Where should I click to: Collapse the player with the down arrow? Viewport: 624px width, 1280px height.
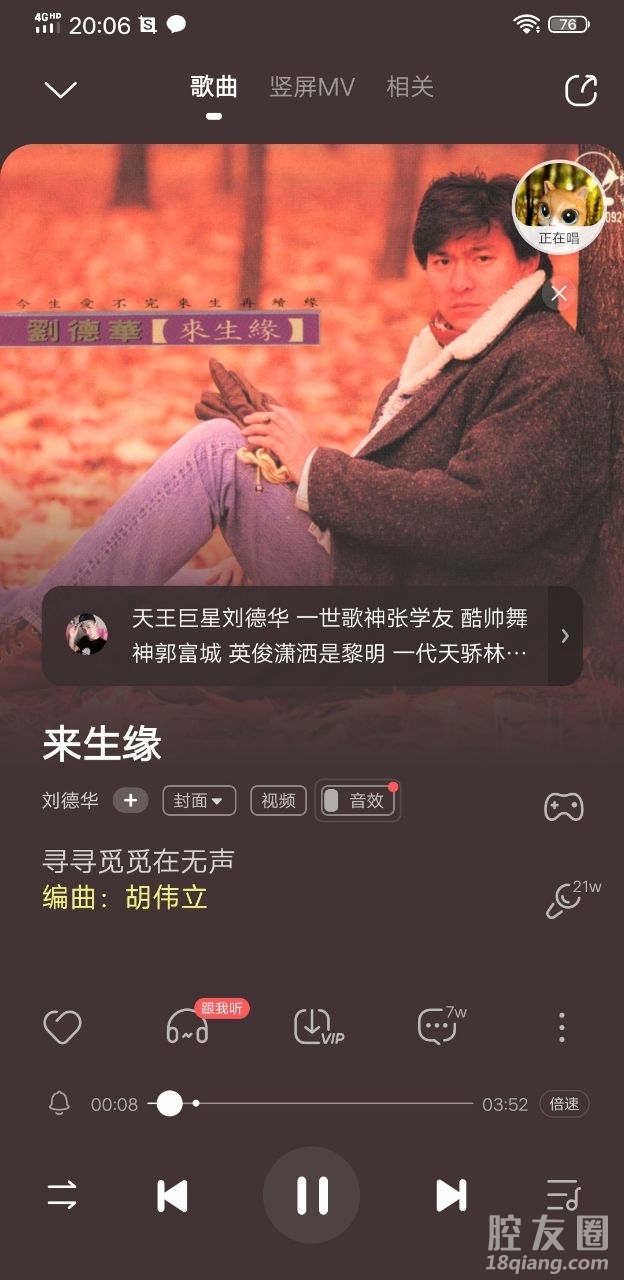[60, 90]
